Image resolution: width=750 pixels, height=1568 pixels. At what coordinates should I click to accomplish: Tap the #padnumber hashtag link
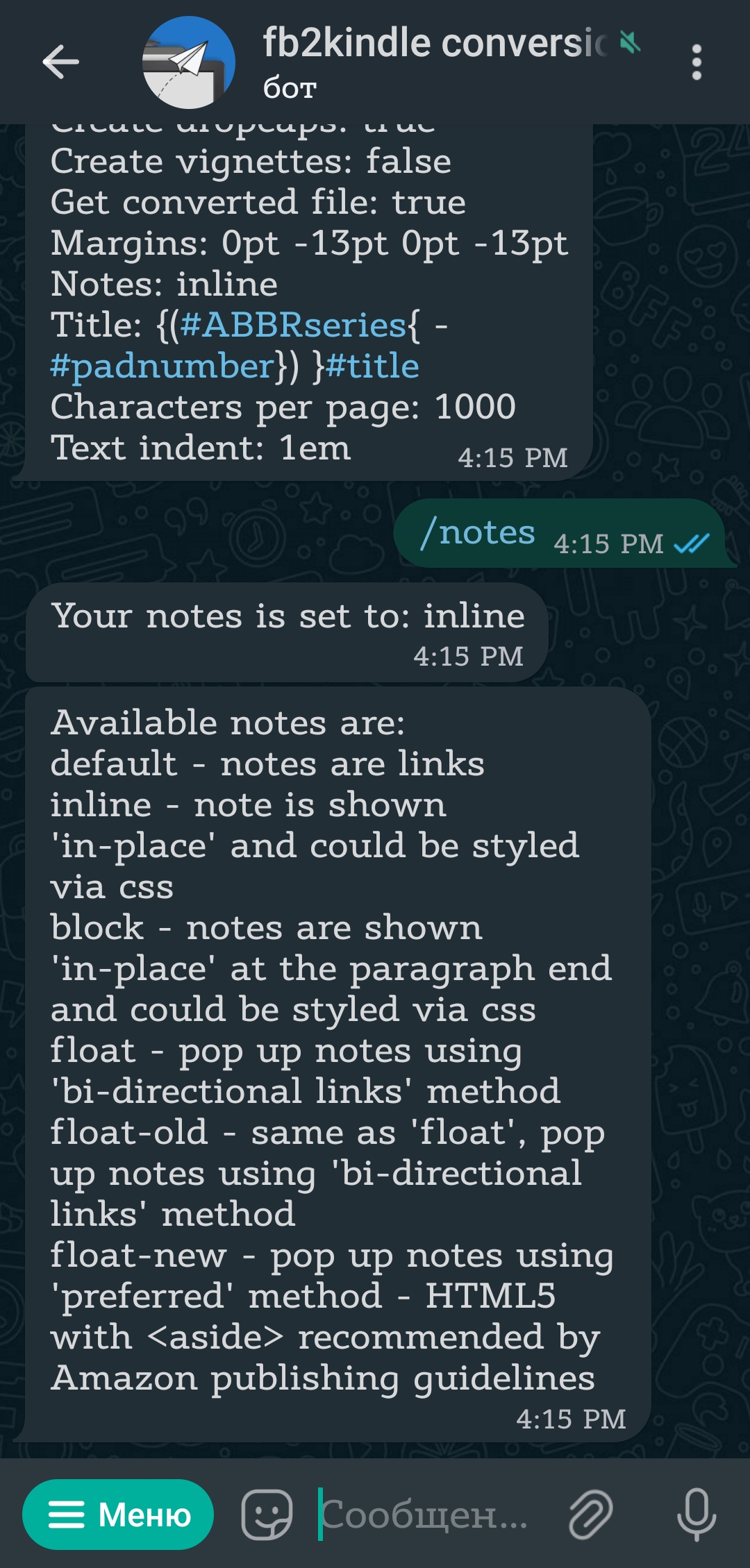(x=162, y=366)
